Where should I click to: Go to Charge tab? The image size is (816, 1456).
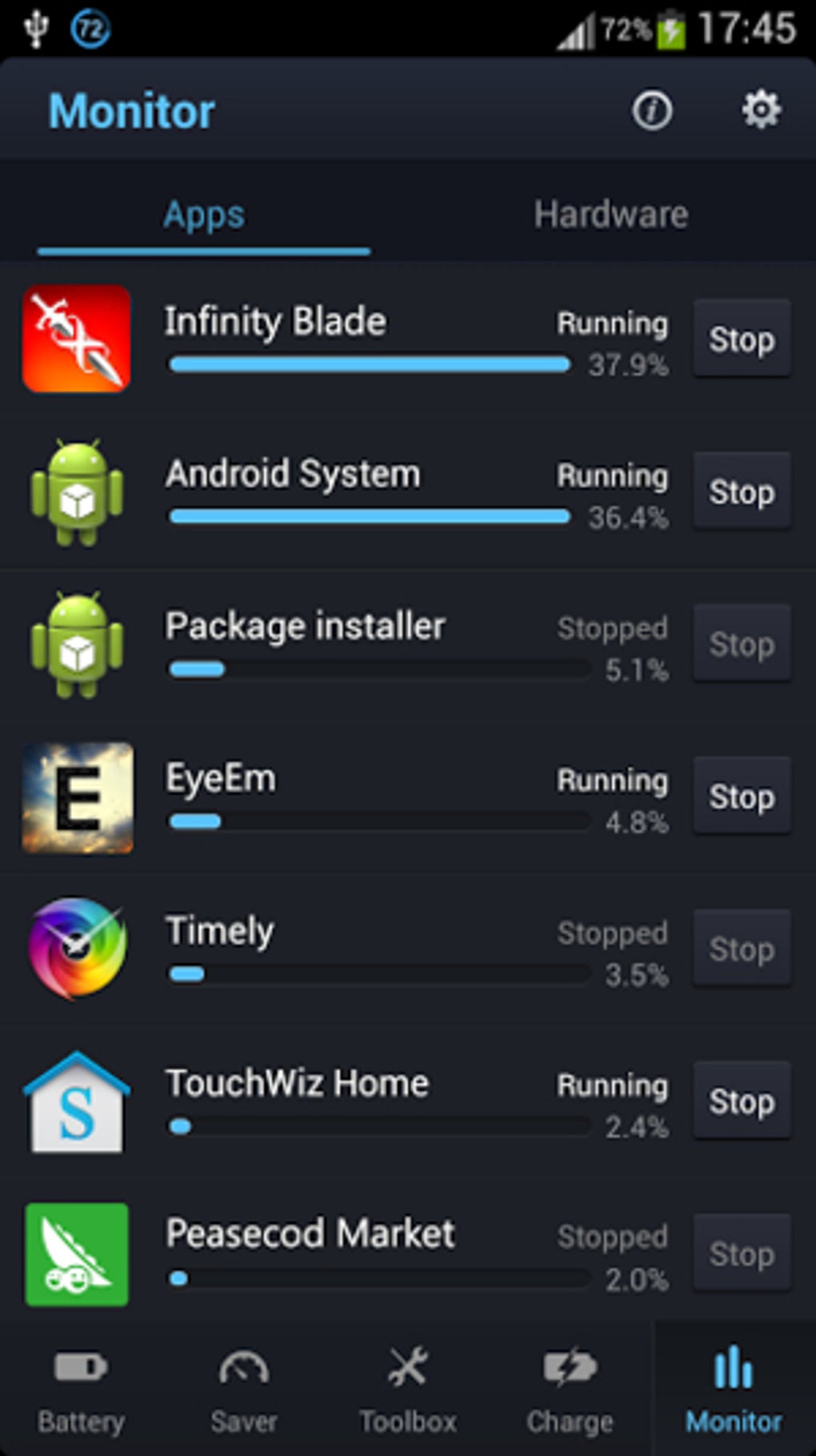pos(570,1389)
